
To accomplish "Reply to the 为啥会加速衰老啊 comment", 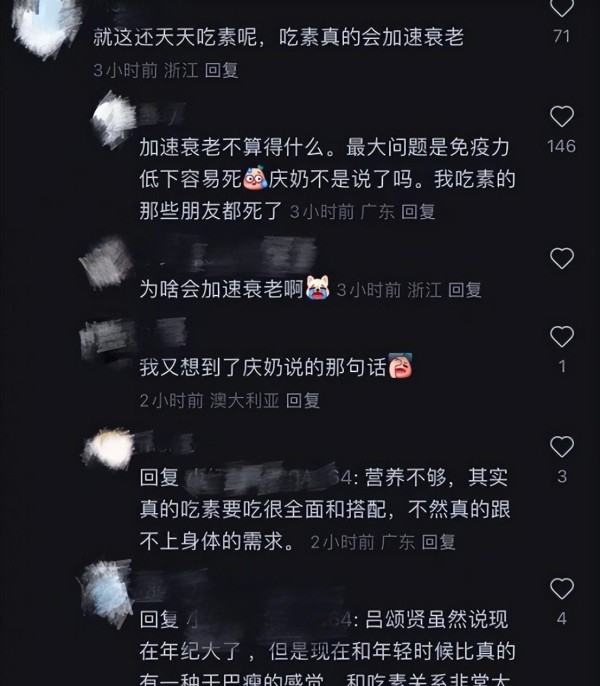I will [x=465, y=290].
